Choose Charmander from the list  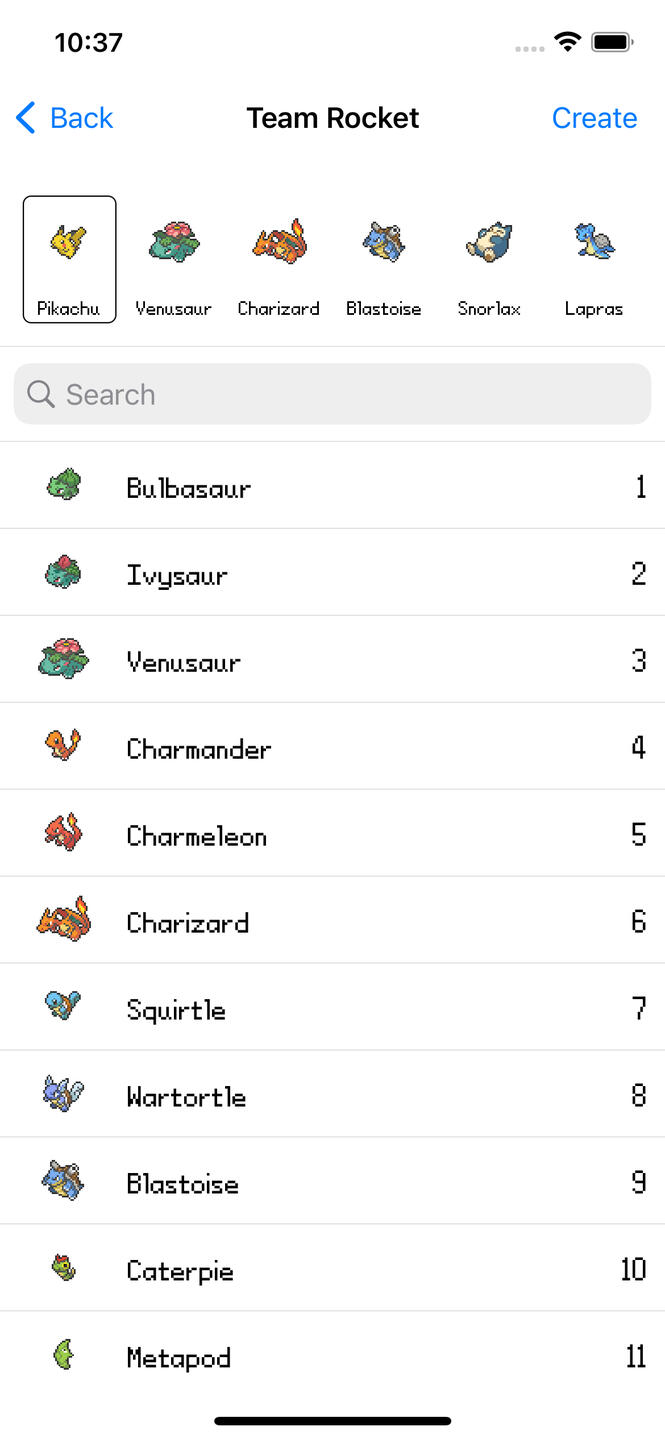(x=332, y=748)
